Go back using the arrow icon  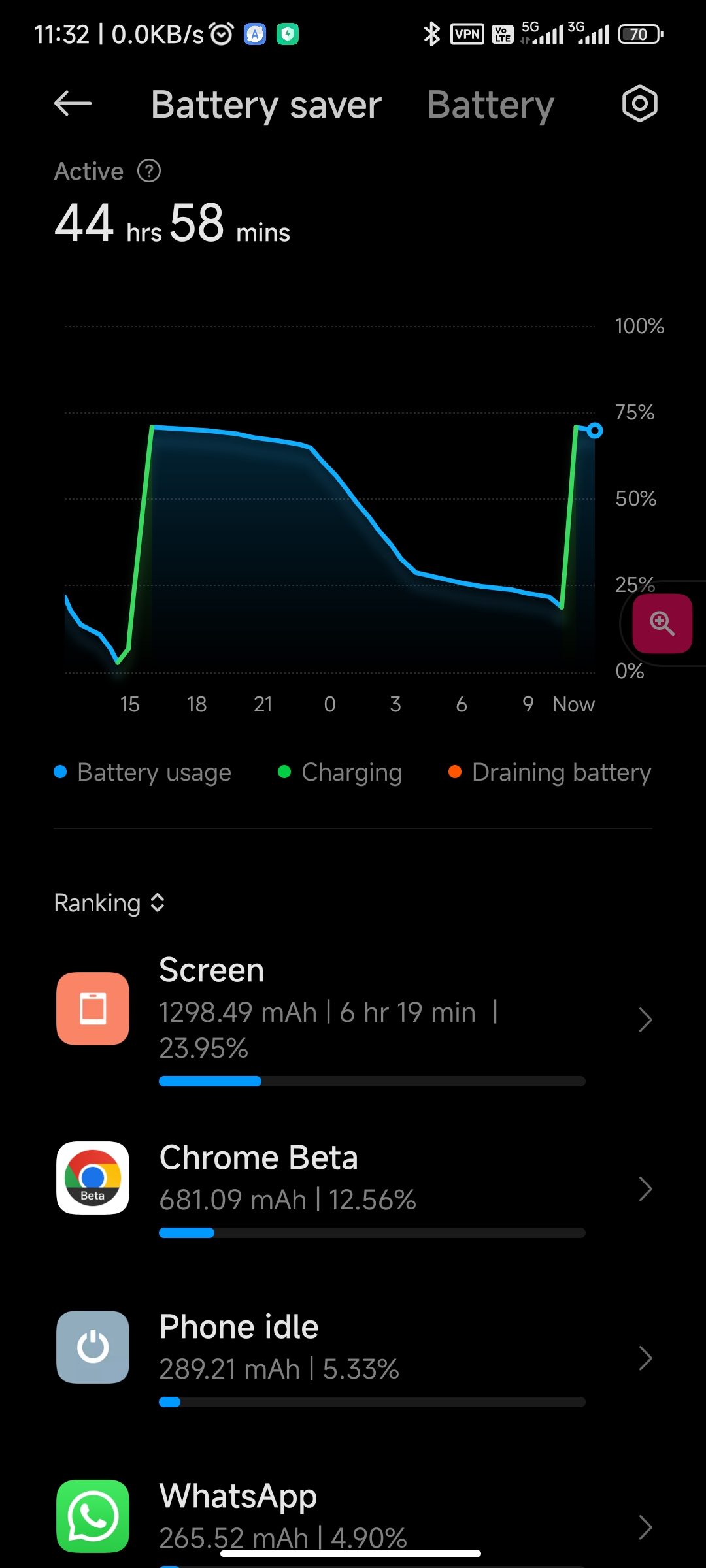click(73, 103)
